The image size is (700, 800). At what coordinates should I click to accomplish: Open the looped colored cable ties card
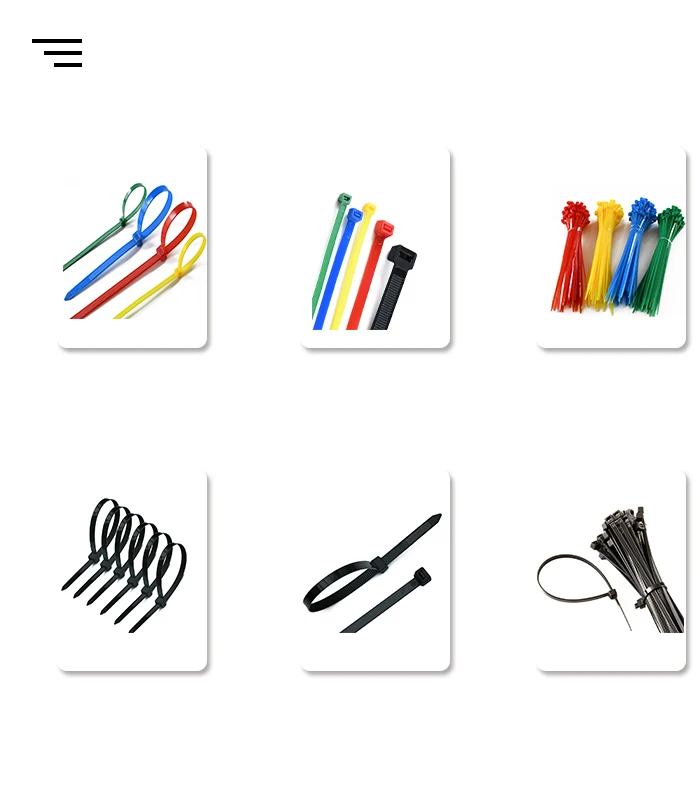[x=133, y=247]
